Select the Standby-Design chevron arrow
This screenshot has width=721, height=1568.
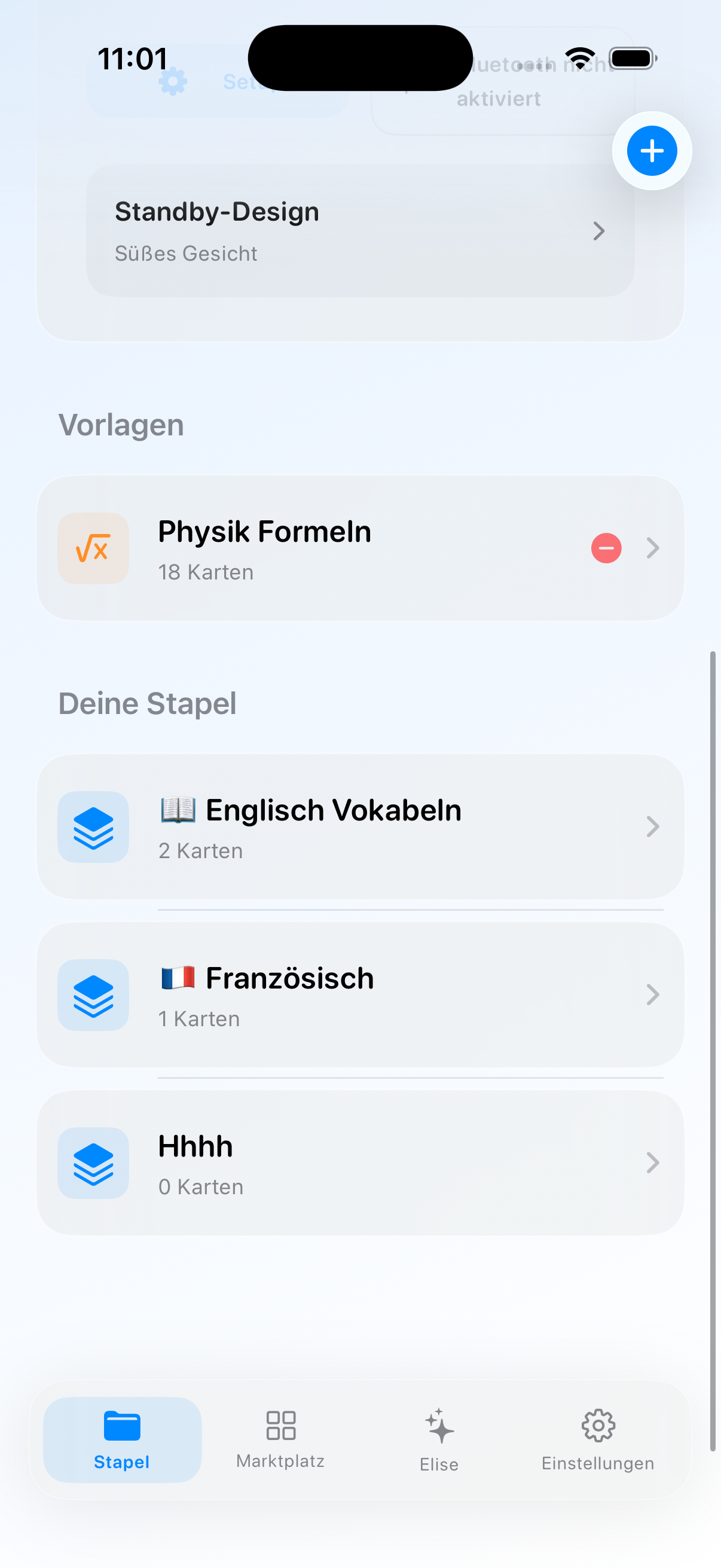coord(600,231)
